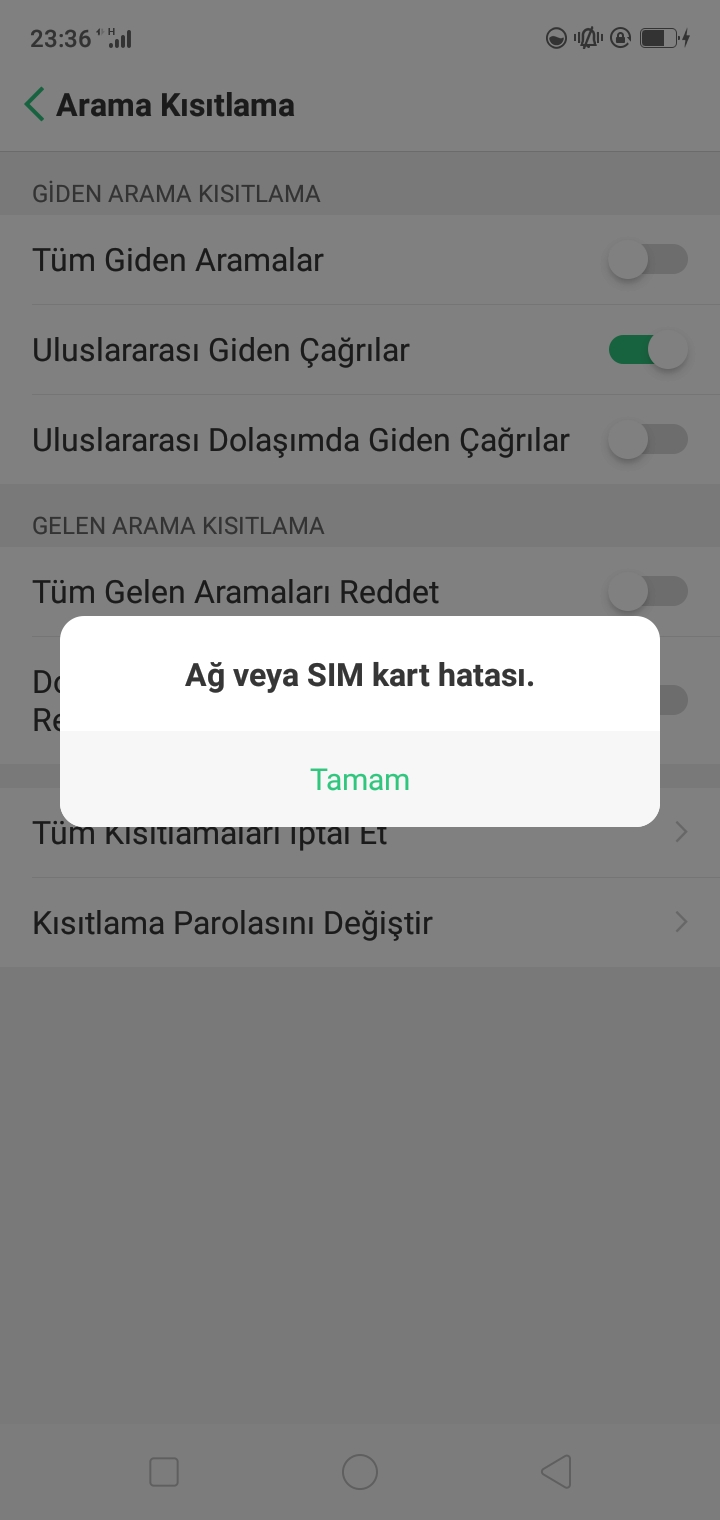Go back from Arama Kısıtlama
The width and height of the screenshot is (720, 1520).
click(x=35, y=105)
